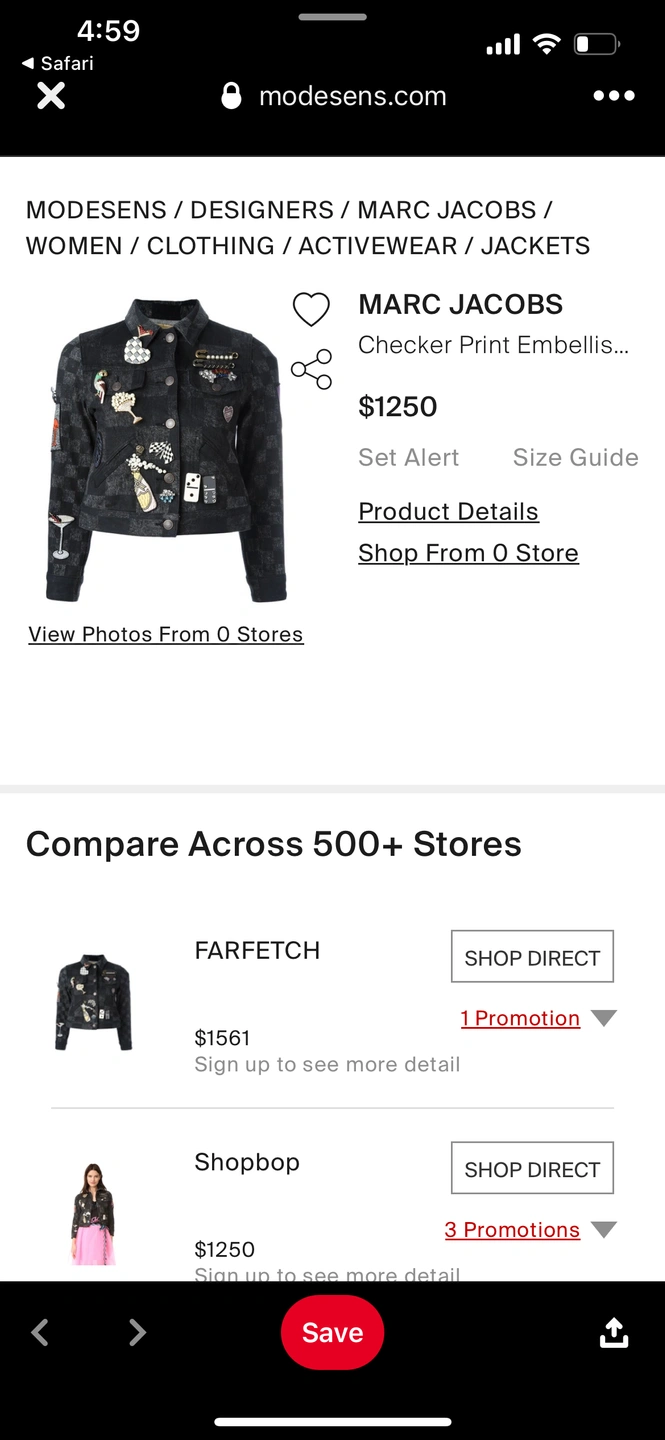This screenshot has width=665, height=1440.
Task: Expand the 1 Promotion dropdown for FARFETCH
Action: click(x=538, y=1018)
